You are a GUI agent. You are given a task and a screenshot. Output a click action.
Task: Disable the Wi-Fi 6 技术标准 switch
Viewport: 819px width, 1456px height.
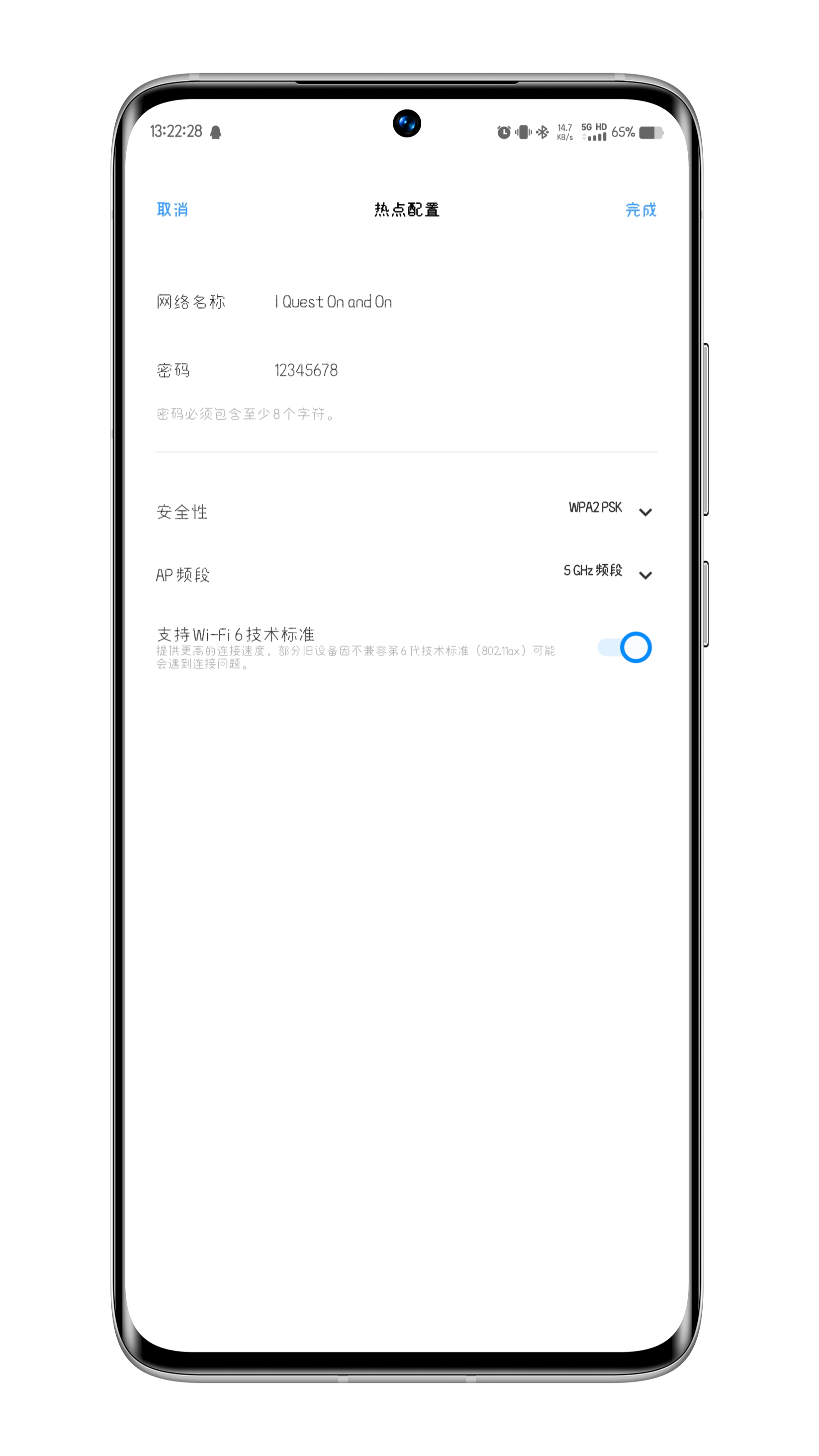pyautogui.click(x=625, y=647)
